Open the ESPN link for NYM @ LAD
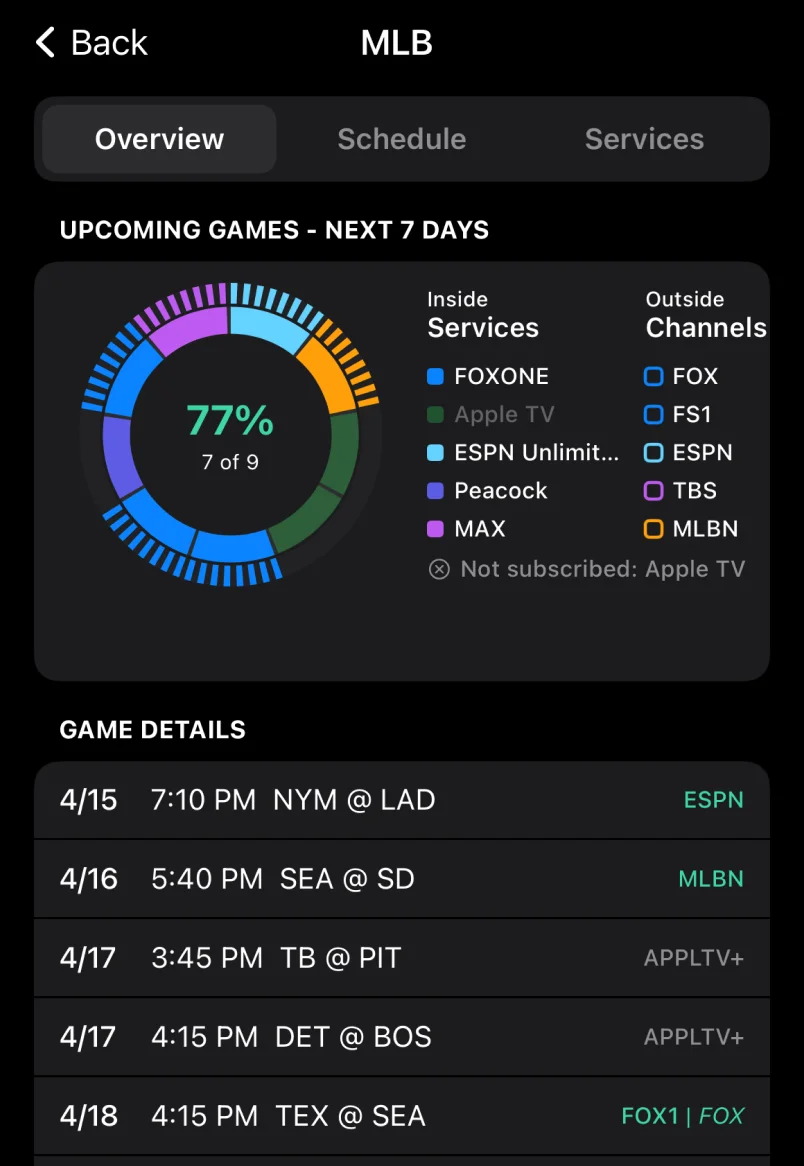Screen dimensions: 804x1166 713,799
